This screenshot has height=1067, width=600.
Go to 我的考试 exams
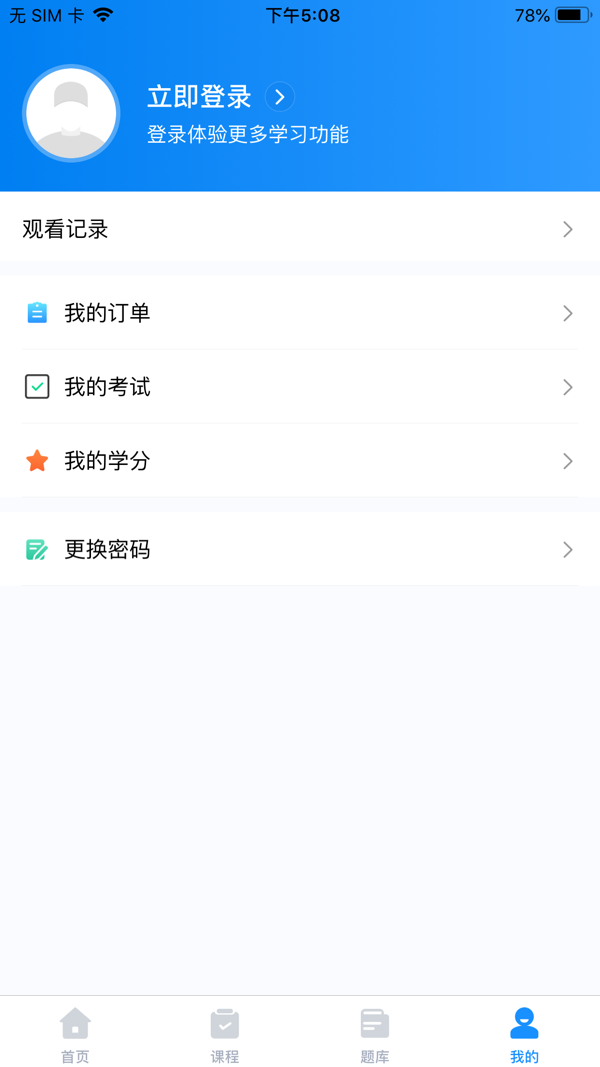tap(300, 387)
